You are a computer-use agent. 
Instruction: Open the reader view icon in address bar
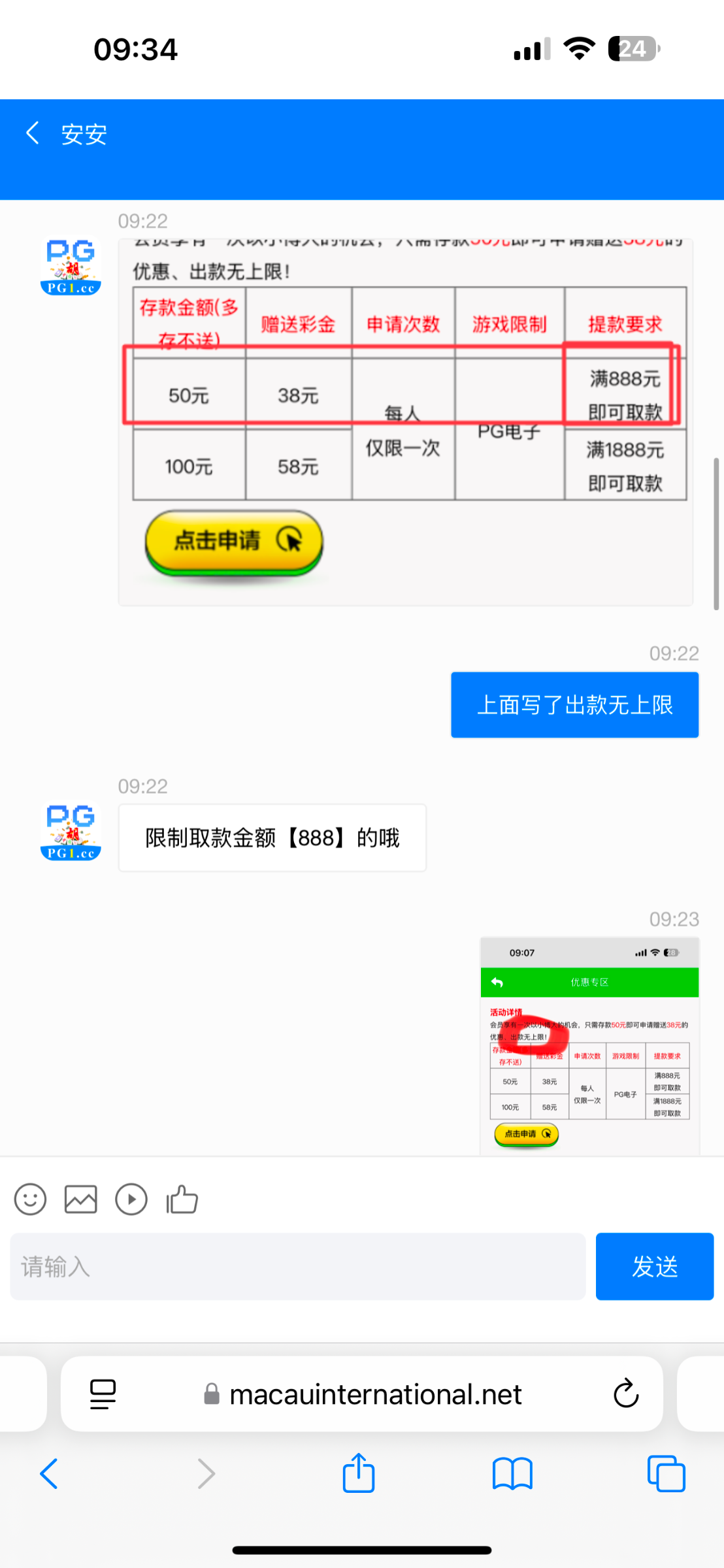(x=103, y=1393)
